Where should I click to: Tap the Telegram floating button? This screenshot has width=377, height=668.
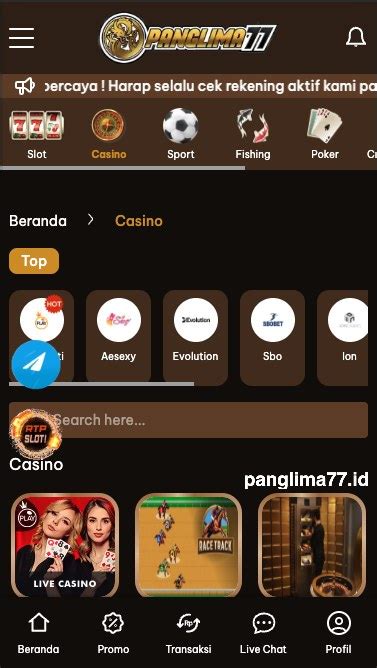click(36, 365)
